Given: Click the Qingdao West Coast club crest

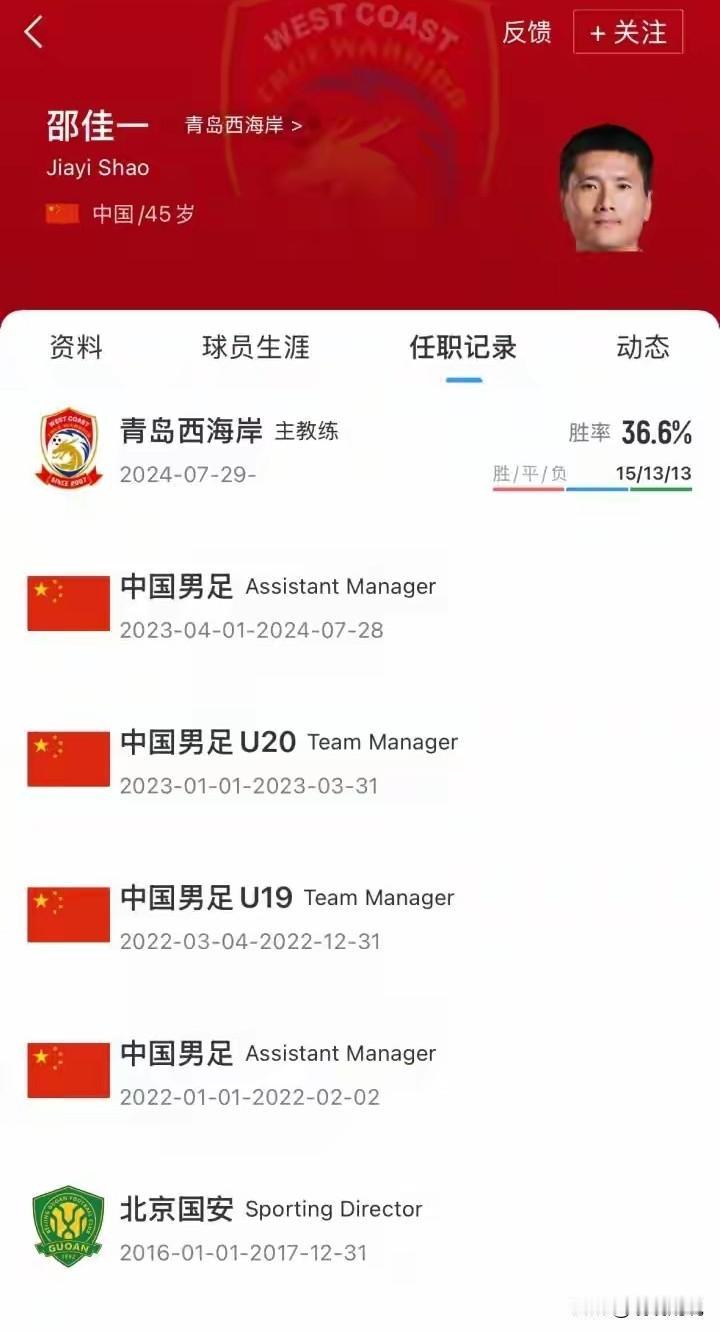Looking at the screenshot, I should pos(66,446).
